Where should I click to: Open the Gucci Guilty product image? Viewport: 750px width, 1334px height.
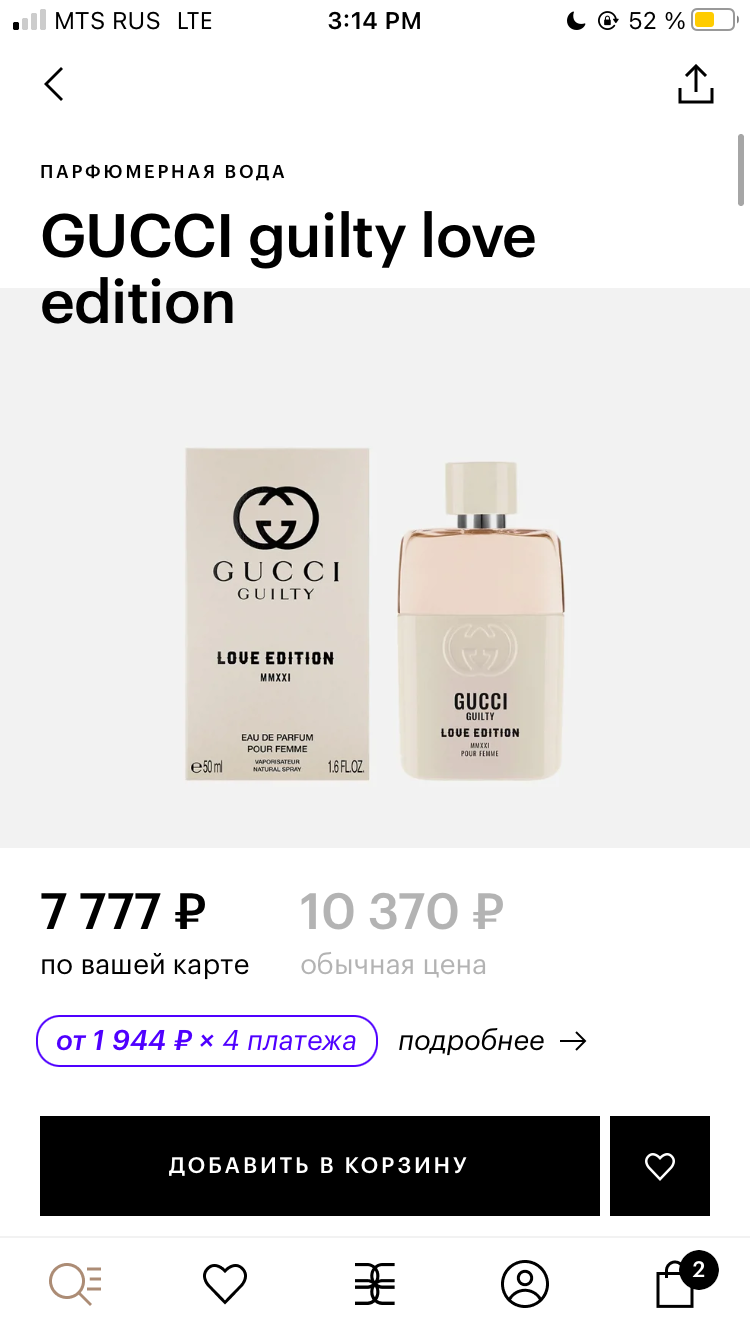click(x=375, y=615)
